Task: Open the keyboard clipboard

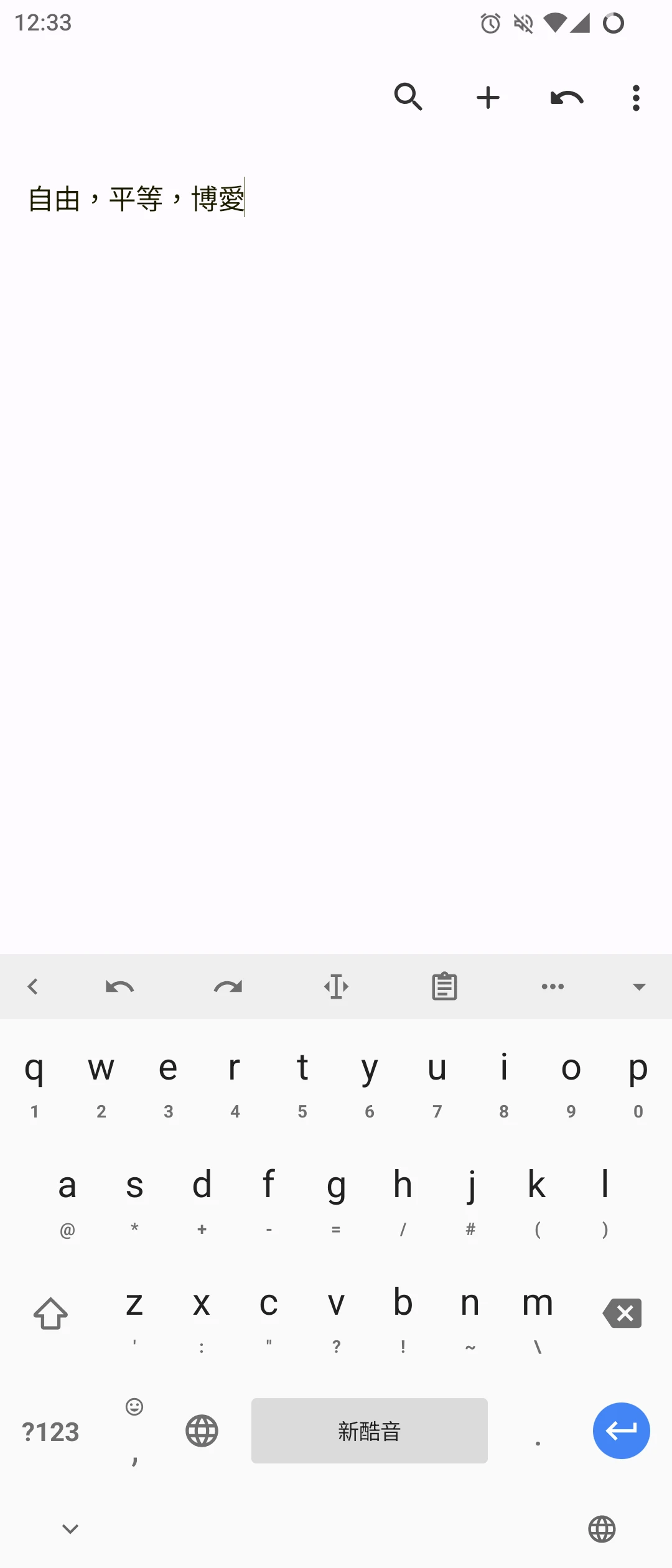Action: coord(444,986)
